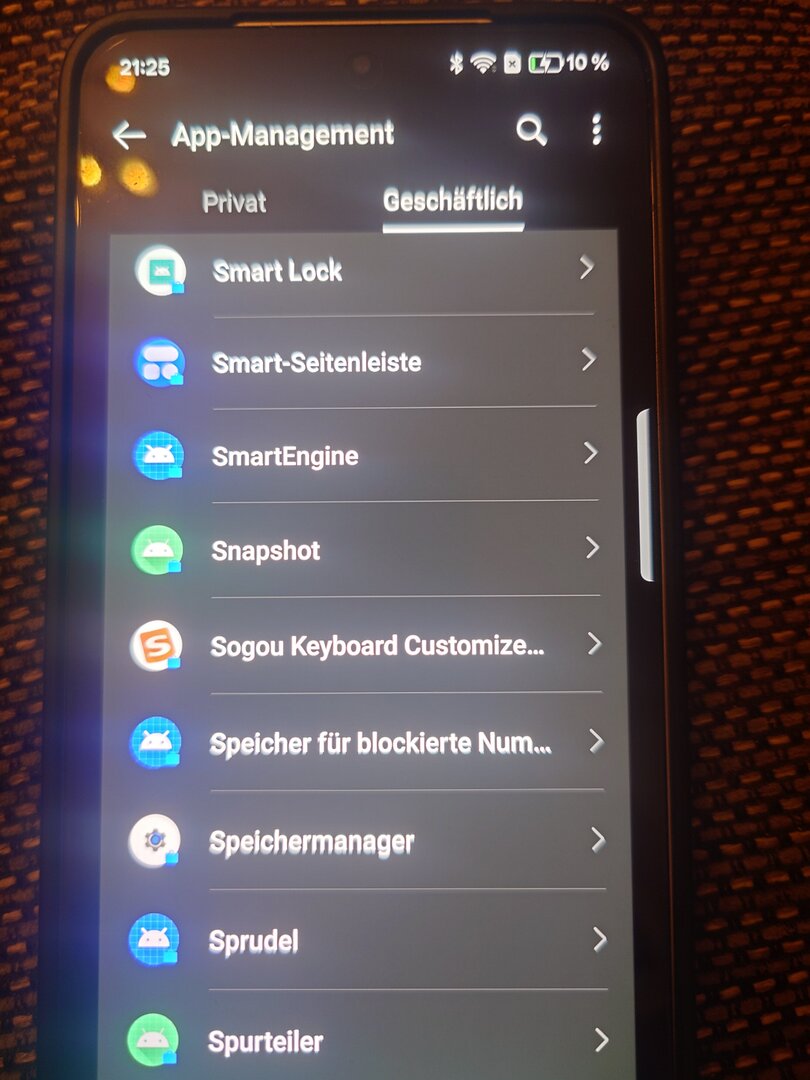
Task: Go back from App-Management
Action: pos(129,135)
